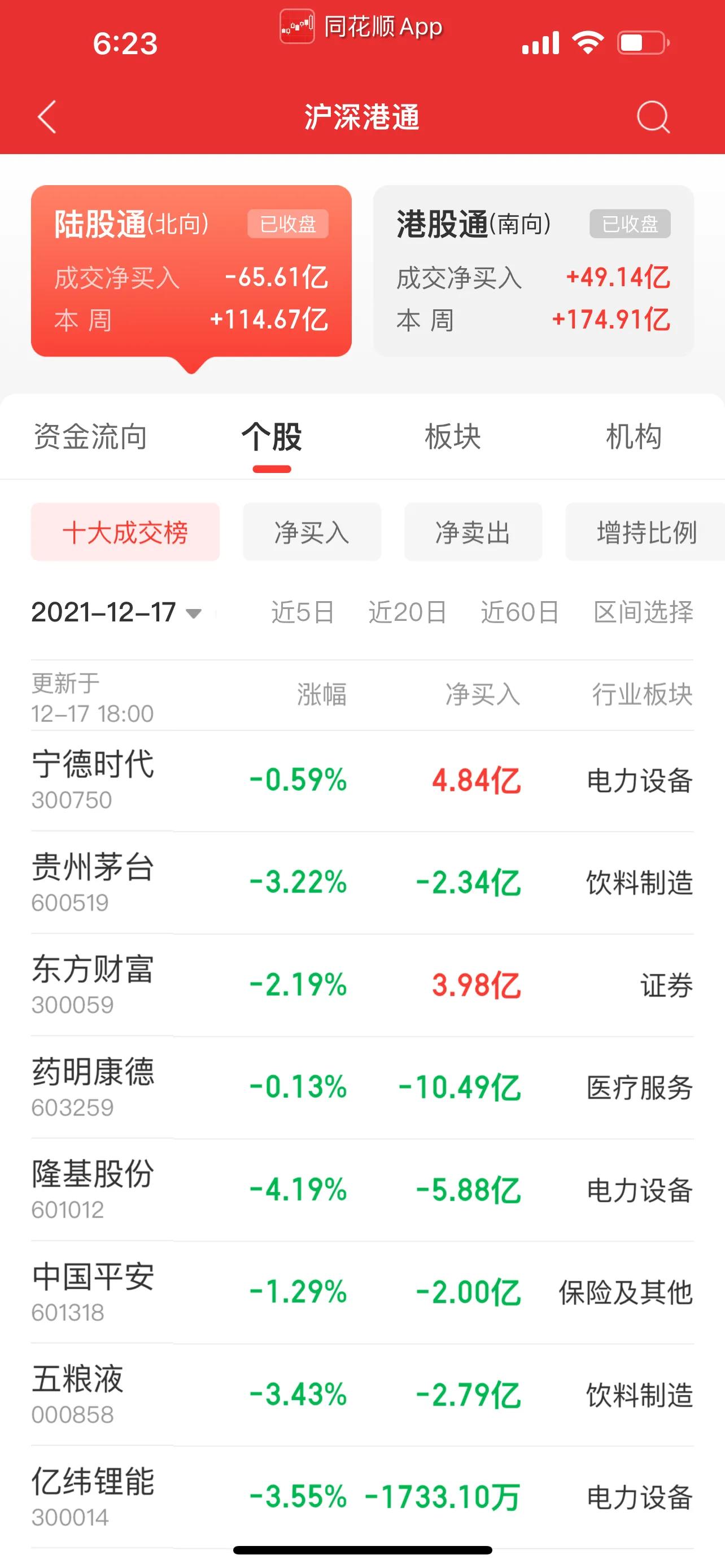Tap the cellular signal bars
Image resolution: width=725 pixels, height=1568 pixels.
[539, 42]
